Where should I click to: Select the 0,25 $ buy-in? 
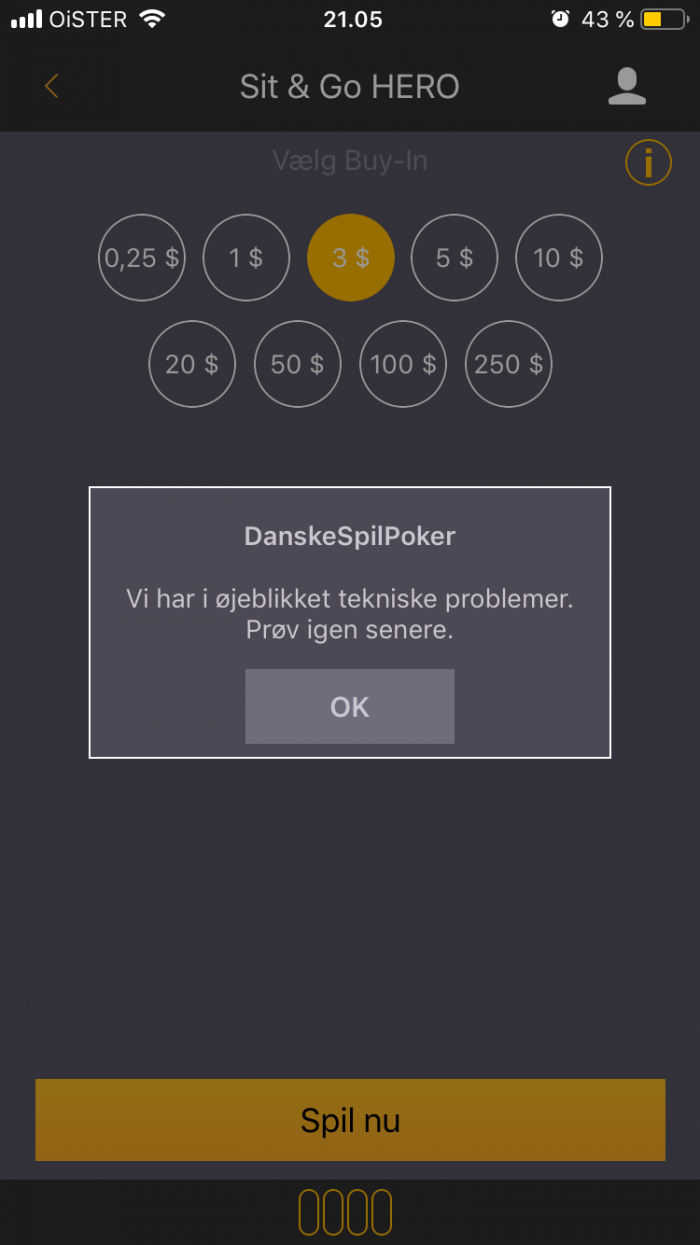[142, 258]
